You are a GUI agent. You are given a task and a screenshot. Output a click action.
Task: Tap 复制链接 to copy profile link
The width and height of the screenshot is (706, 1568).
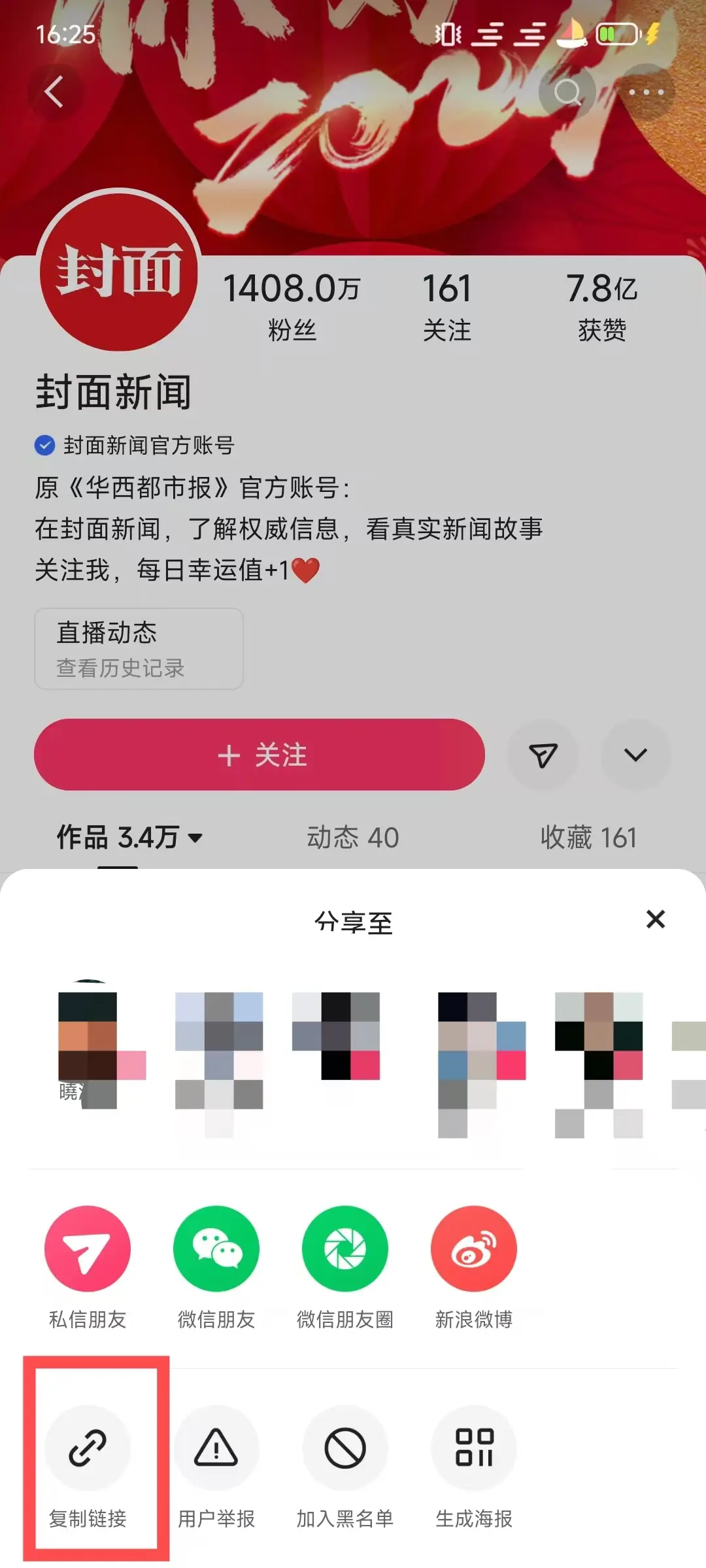(x=88, y=1448)
